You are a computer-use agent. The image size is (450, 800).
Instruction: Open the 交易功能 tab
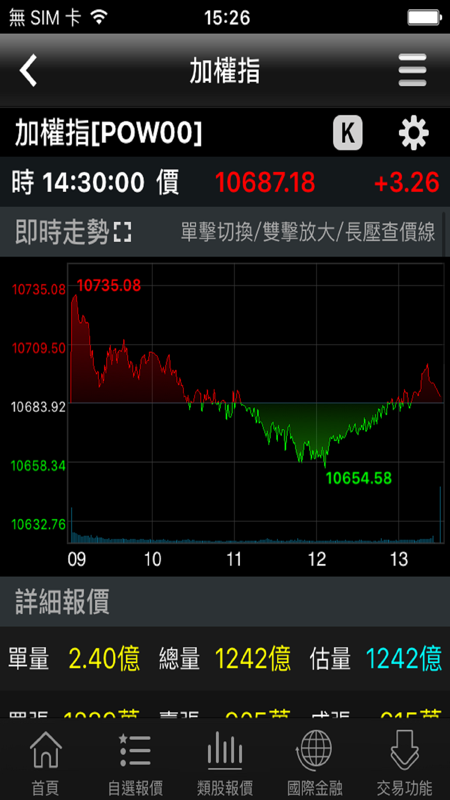404,763
